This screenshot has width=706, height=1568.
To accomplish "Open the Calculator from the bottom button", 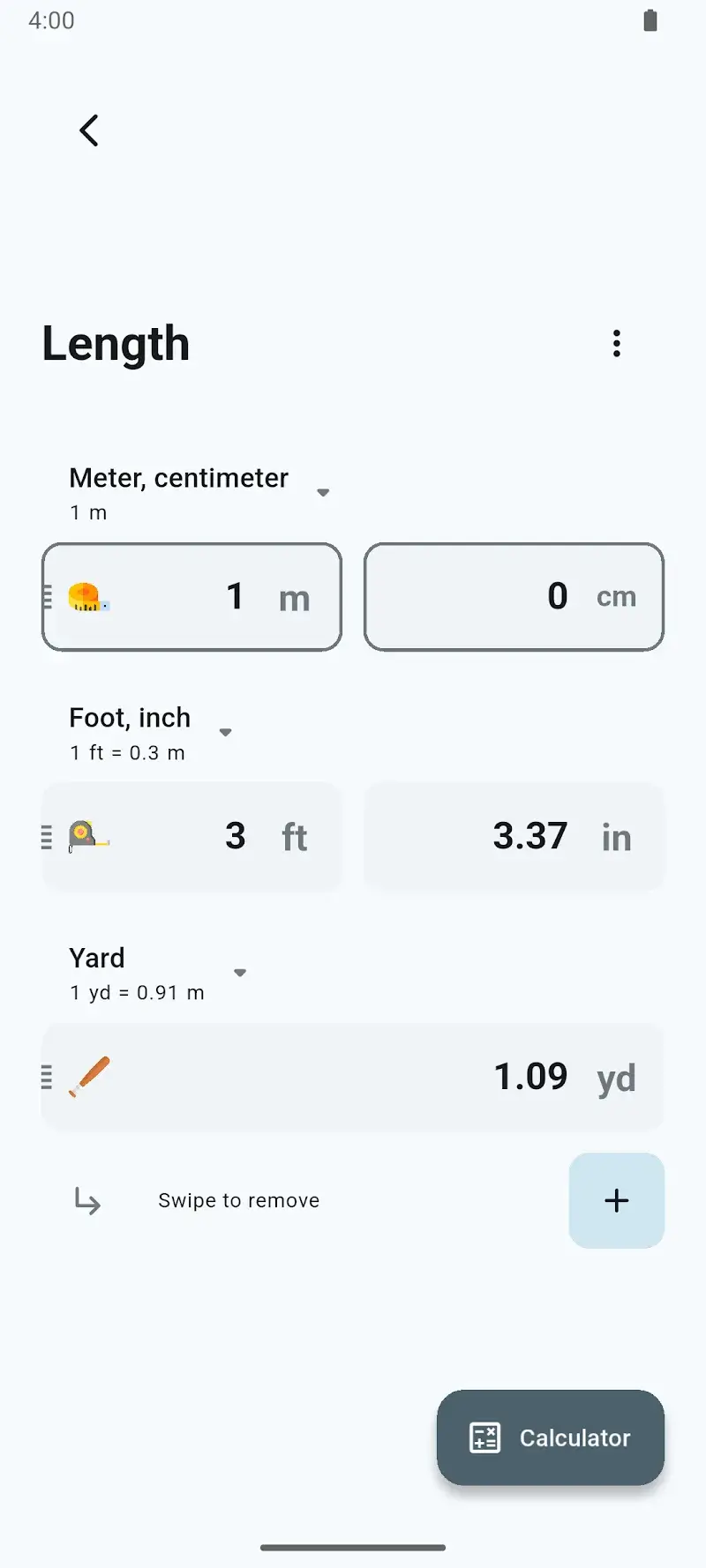I will coord(549,1437).
